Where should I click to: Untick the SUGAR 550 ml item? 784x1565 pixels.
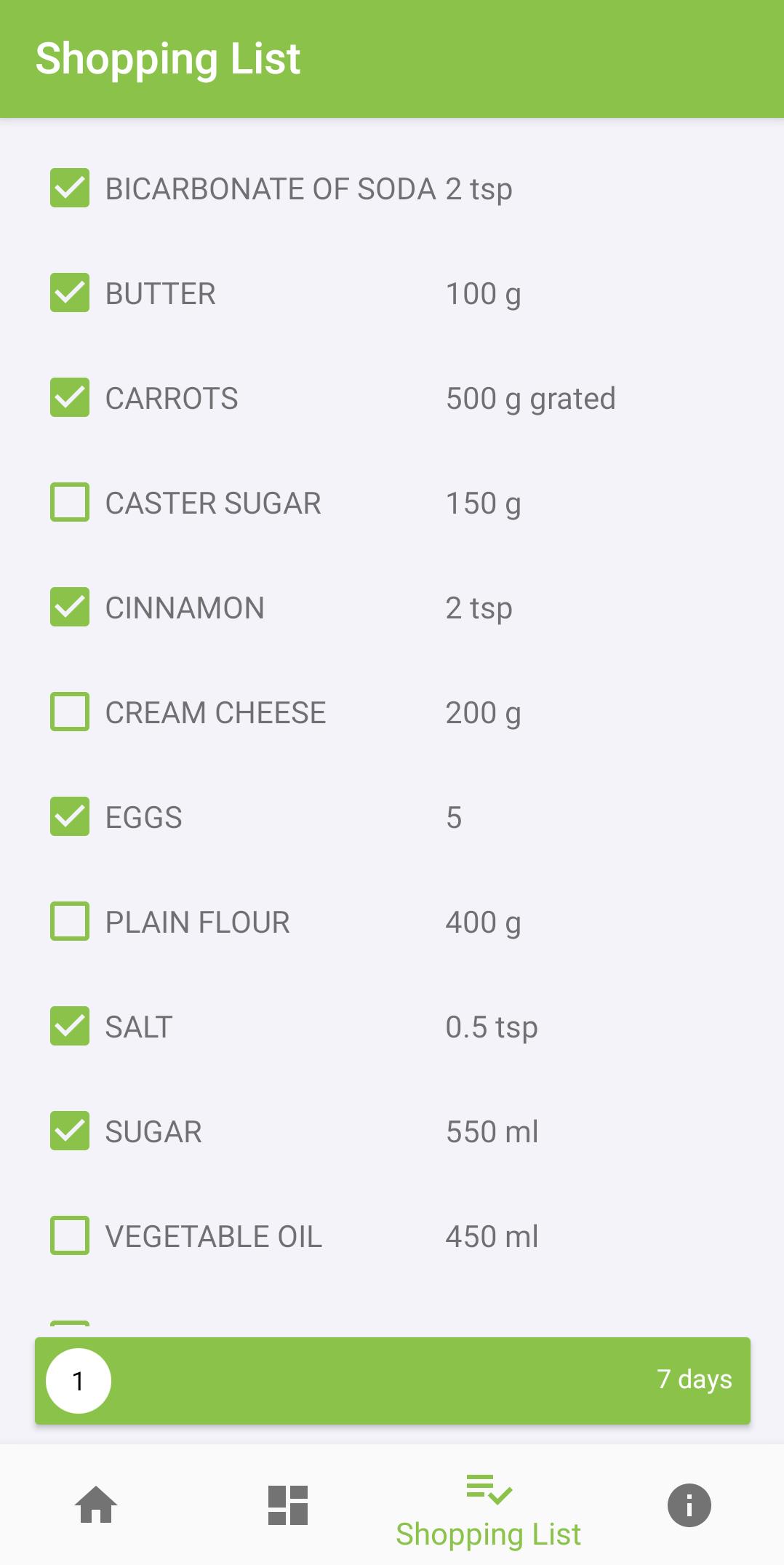[70, 1131]
